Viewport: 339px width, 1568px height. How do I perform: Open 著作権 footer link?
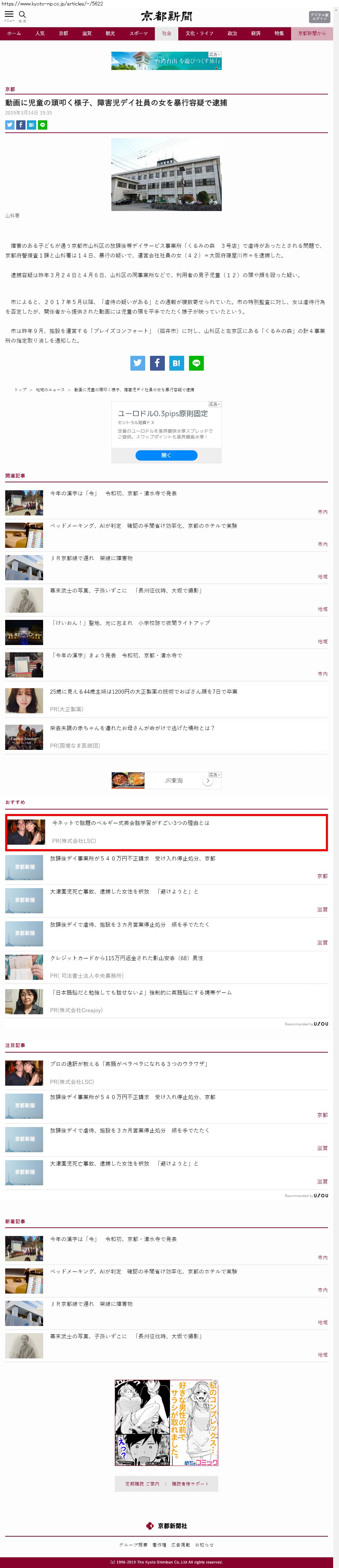pyautogui.click(x=159, y=1545)
